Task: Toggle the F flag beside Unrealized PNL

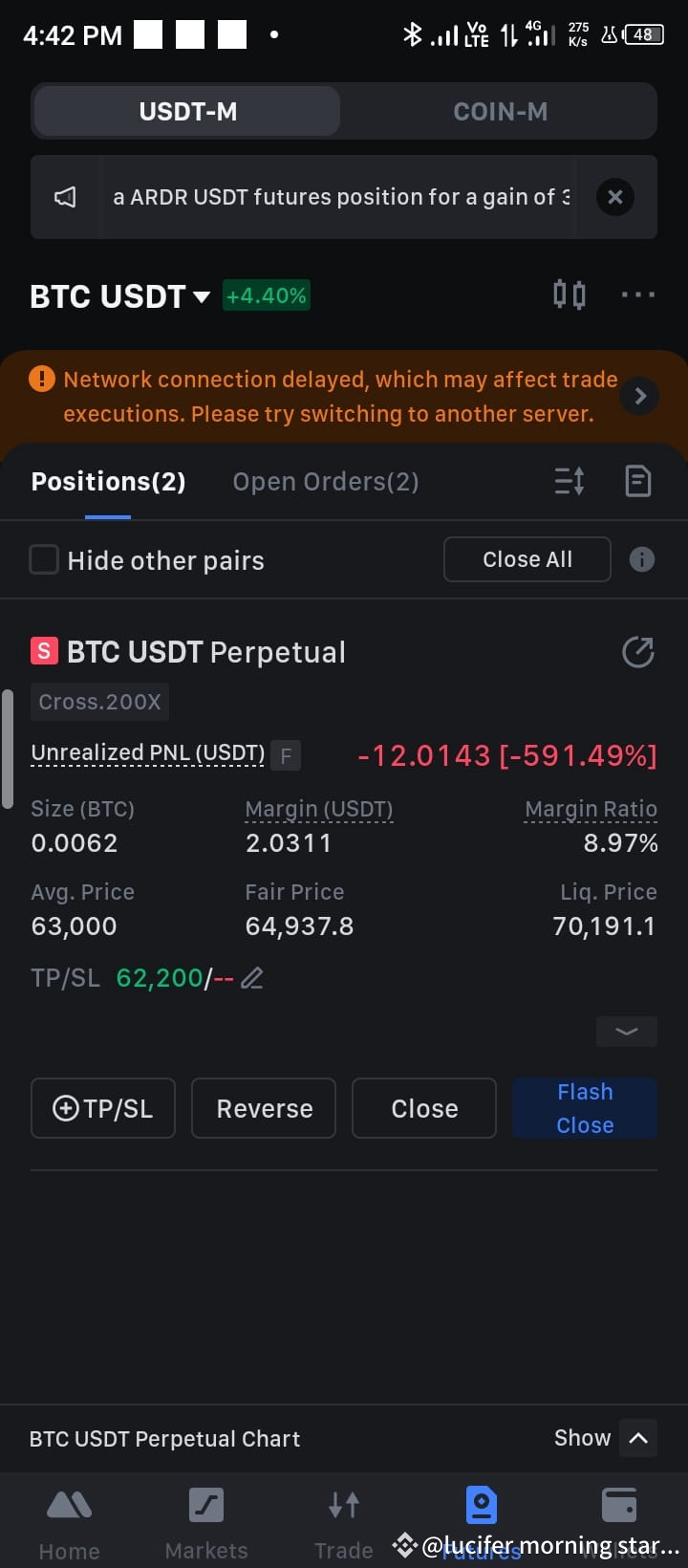Action: pos(285,755)
